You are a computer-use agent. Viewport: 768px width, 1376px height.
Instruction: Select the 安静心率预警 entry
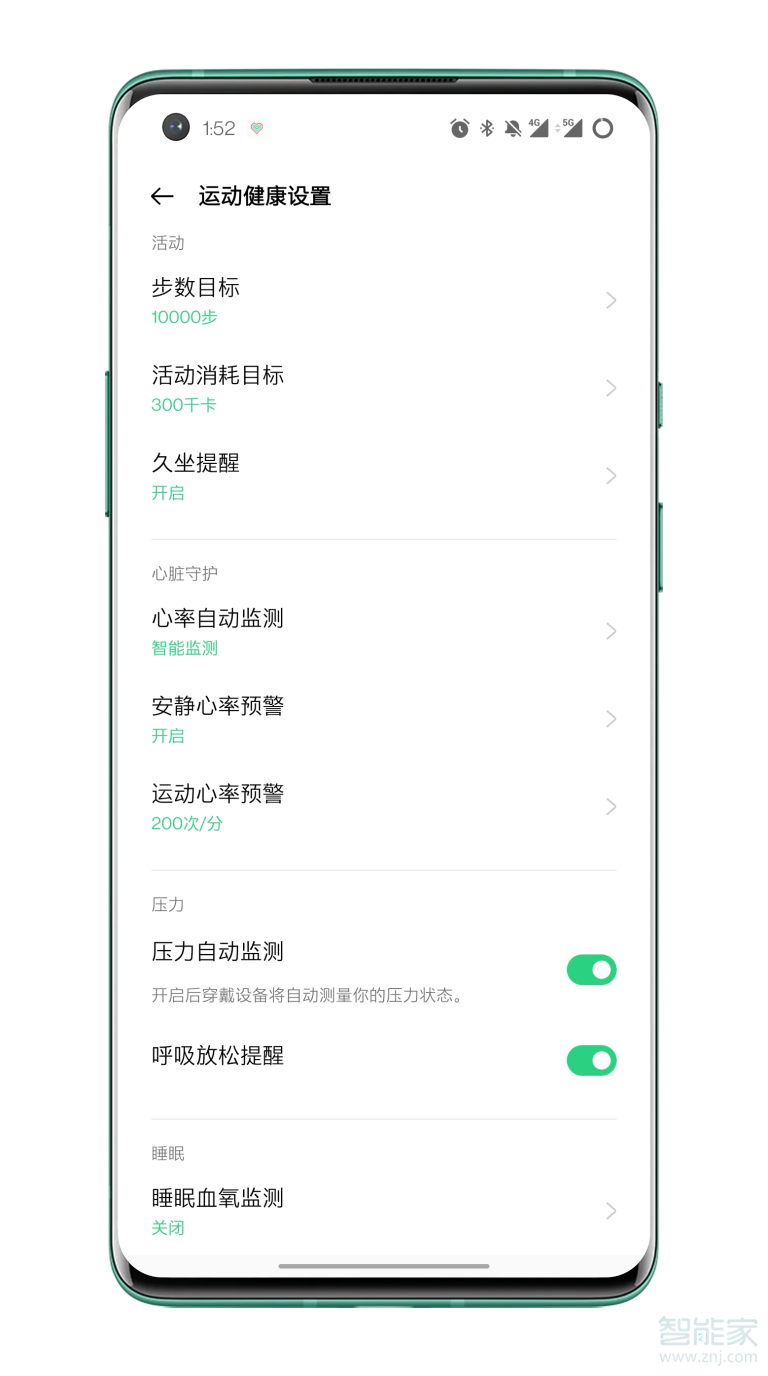pos(610,719)
